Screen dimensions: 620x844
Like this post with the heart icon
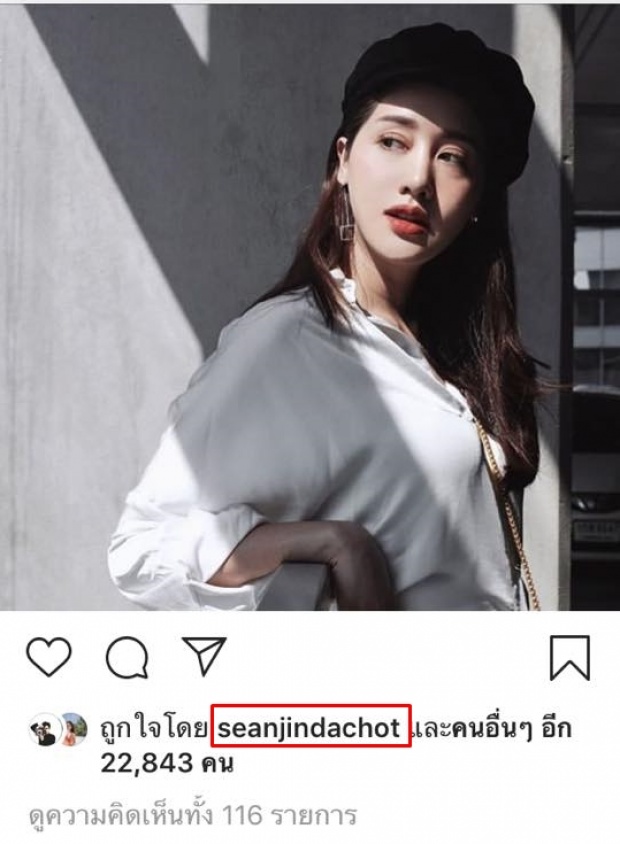point(49,657)
